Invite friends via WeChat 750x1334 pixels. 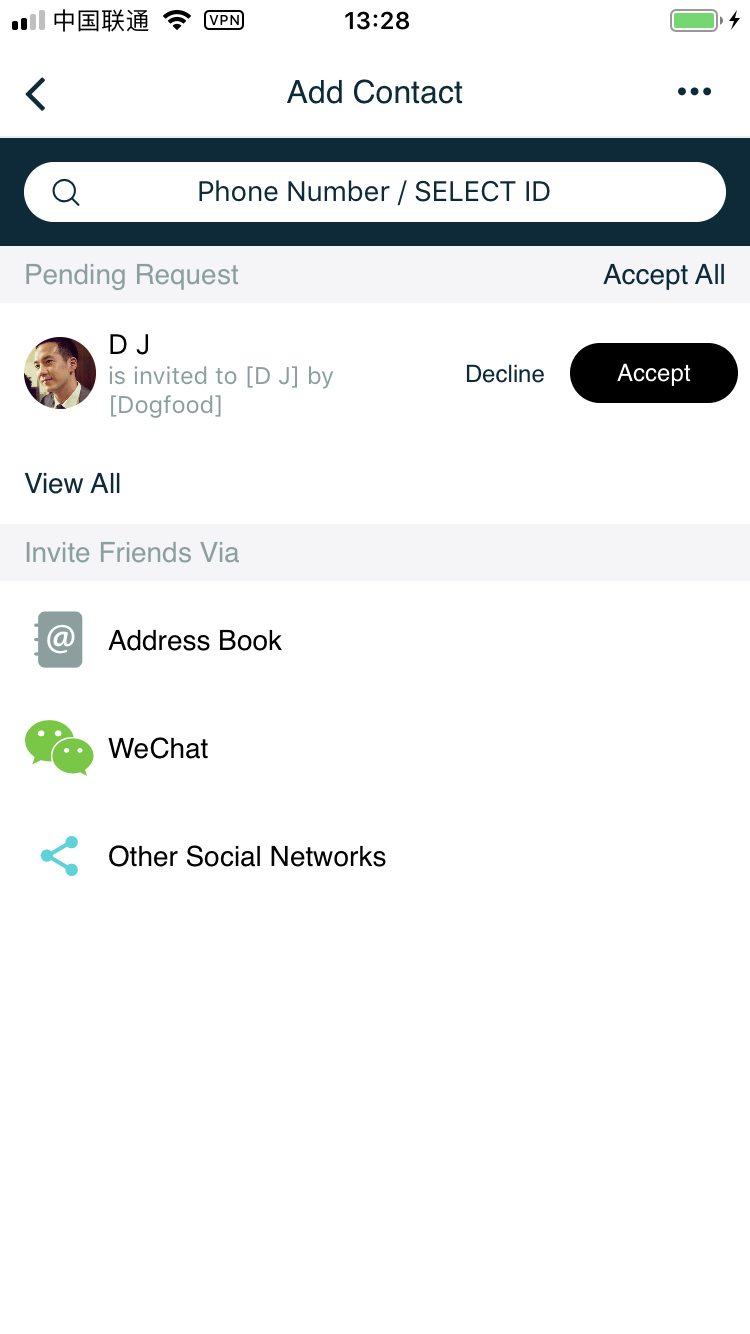158,748
